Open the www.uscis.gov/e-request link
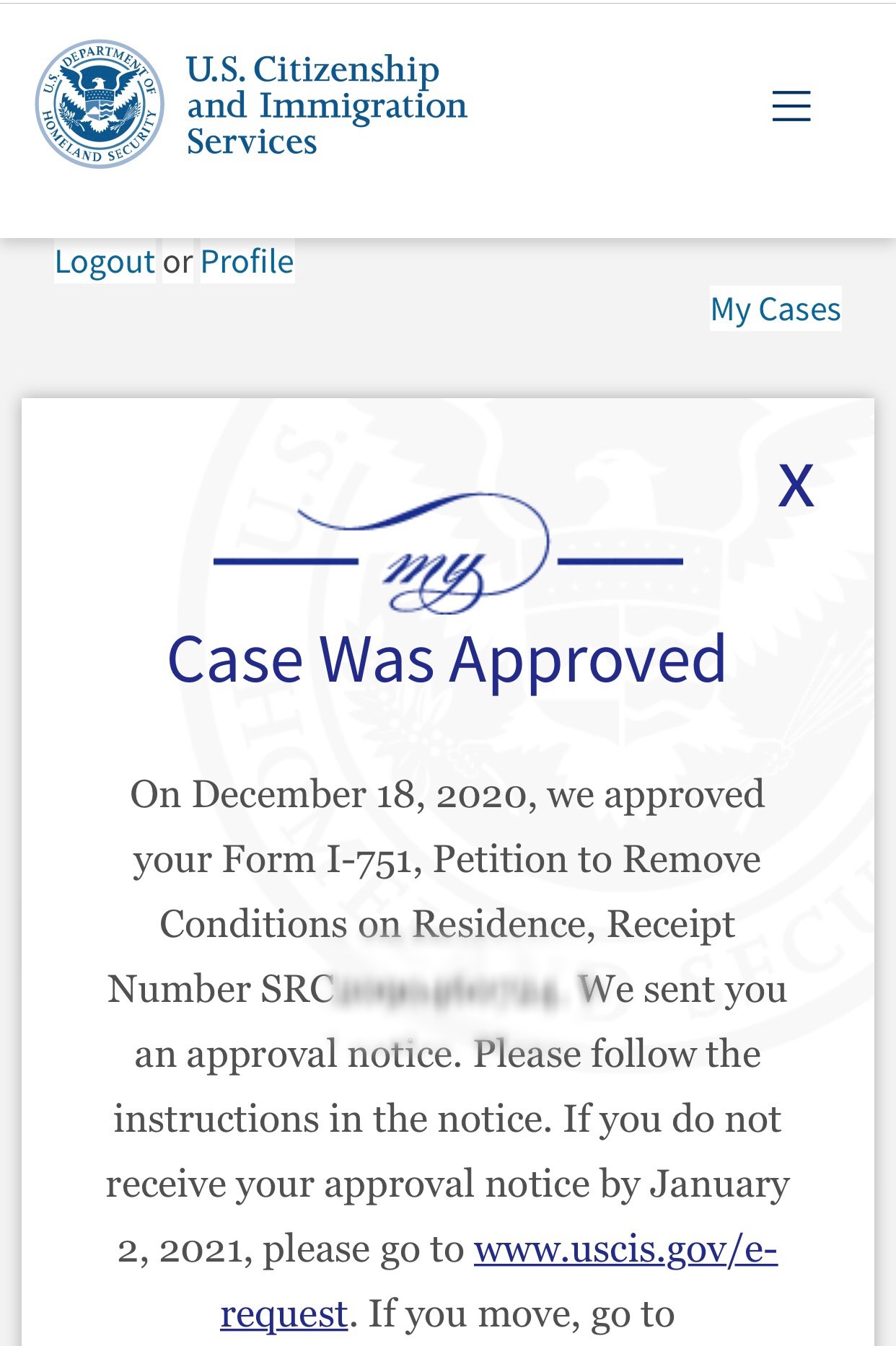The height and width of the screenshot is (1346, 896). coord(625,1250)
